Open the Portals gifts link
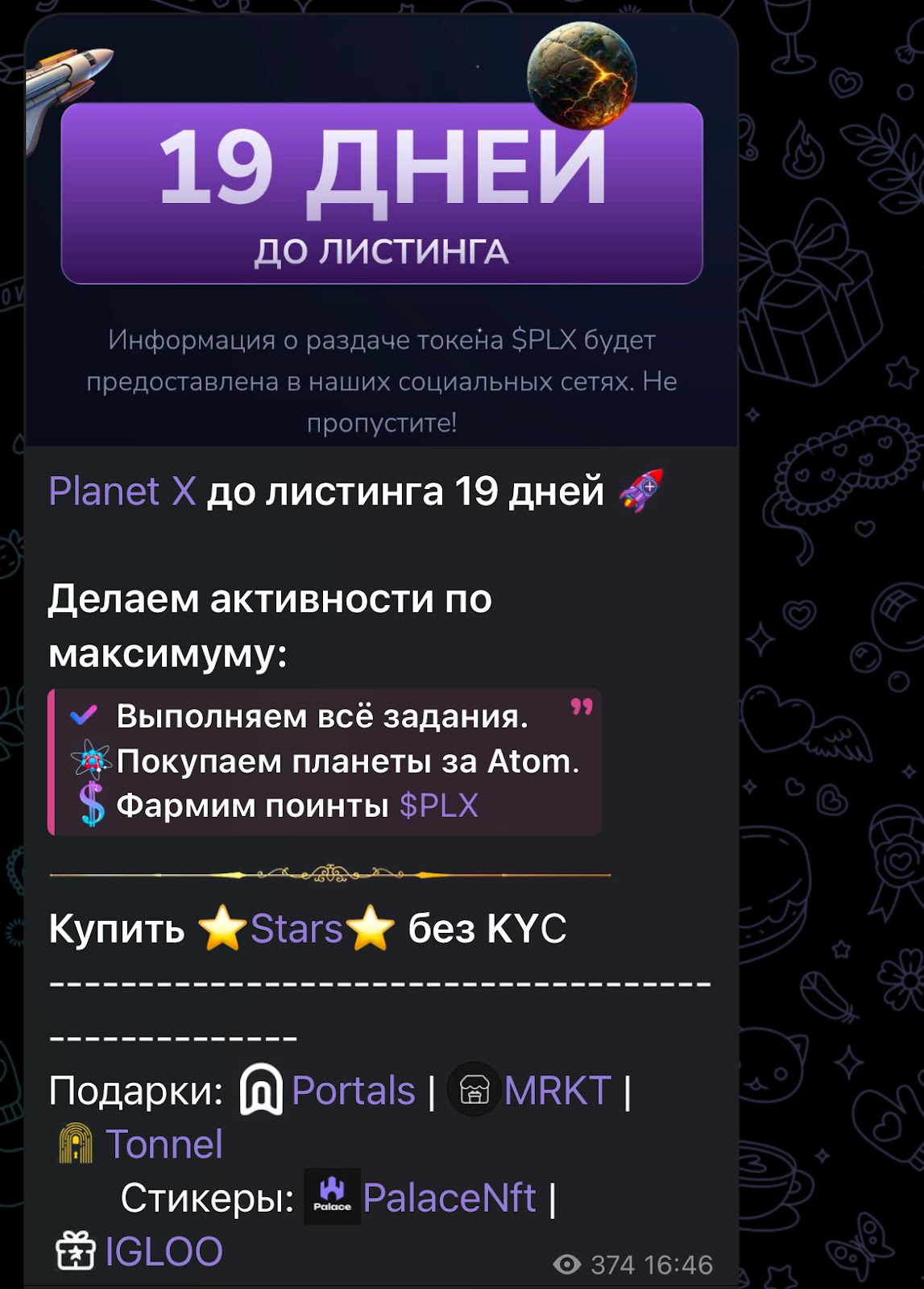The image size is (924, 1289). (353, 1091)
